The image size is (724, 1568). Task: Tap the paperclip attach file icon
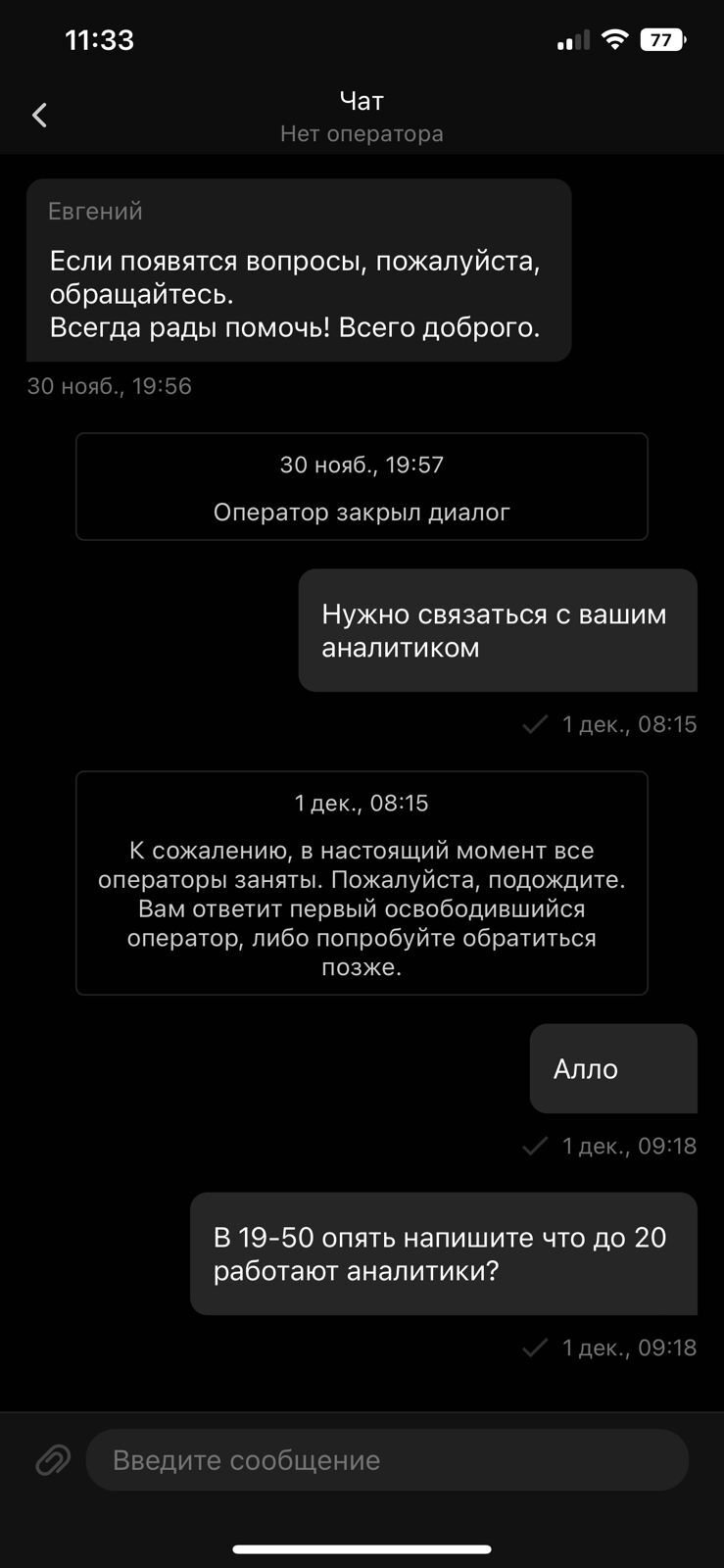[53, 1460]
